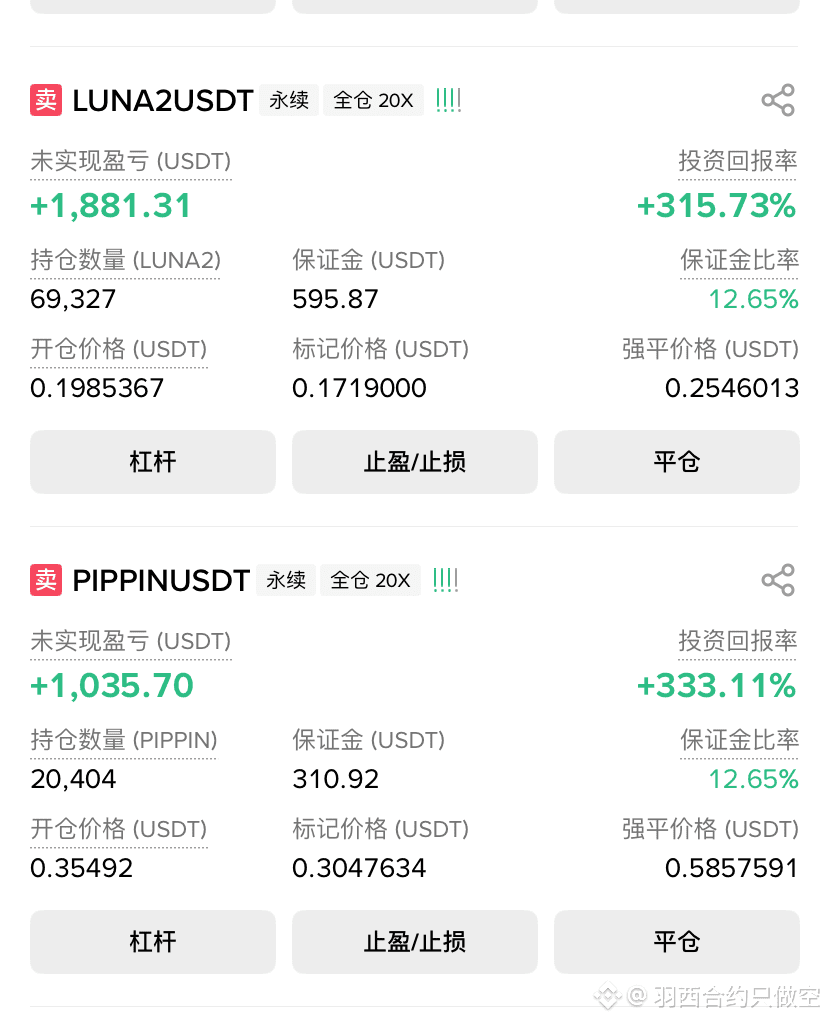
Task: Set 止盈/止损 for LUNA2USDT
Action: pos(415,461)
